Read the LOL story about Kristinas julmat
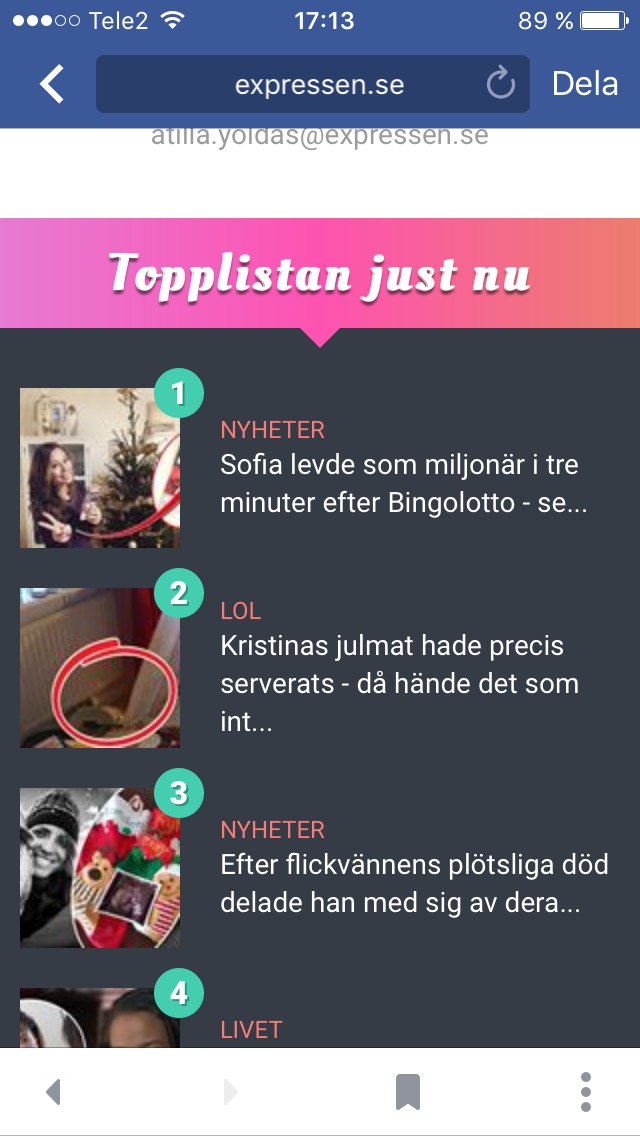640x1136 pixels. (399, 684)
